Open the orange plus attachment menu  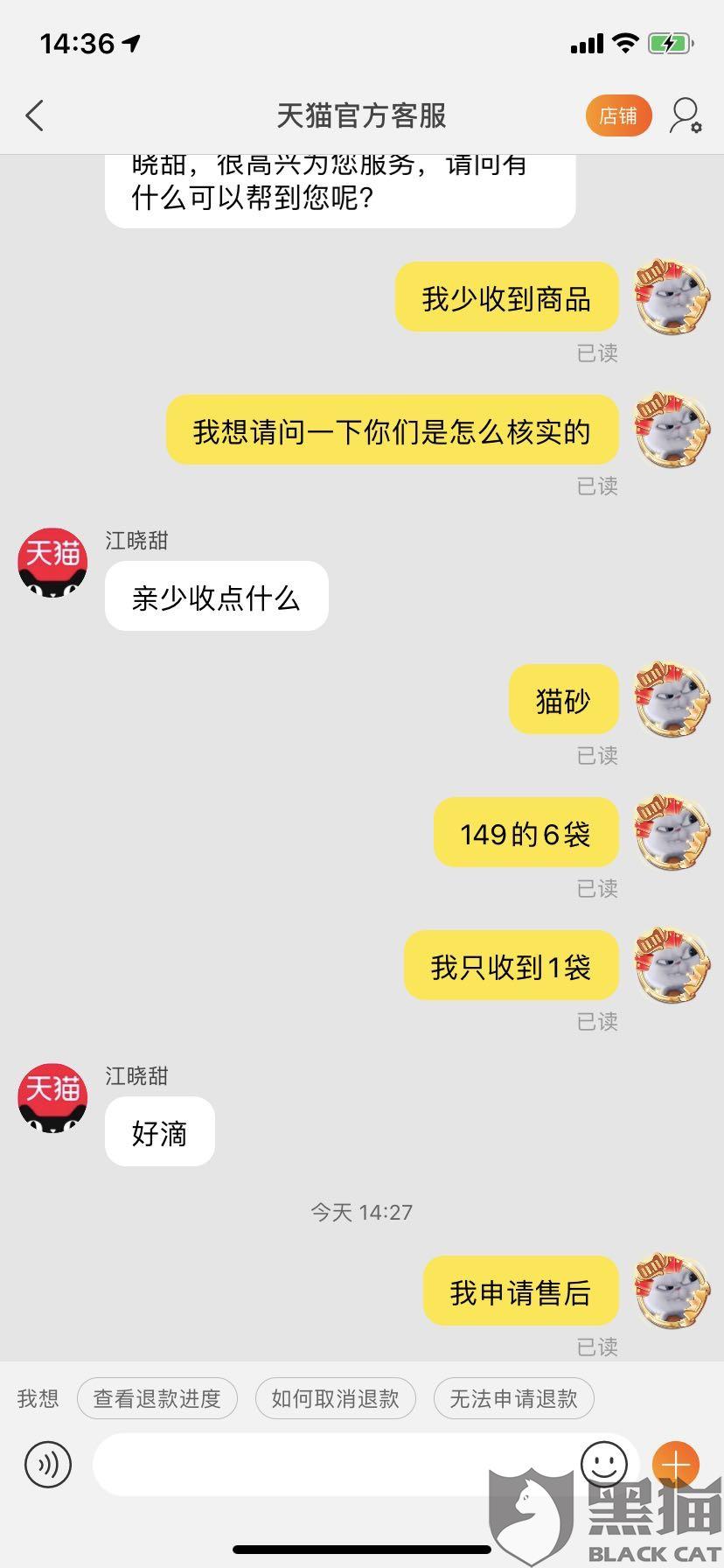coord(676,1465)
